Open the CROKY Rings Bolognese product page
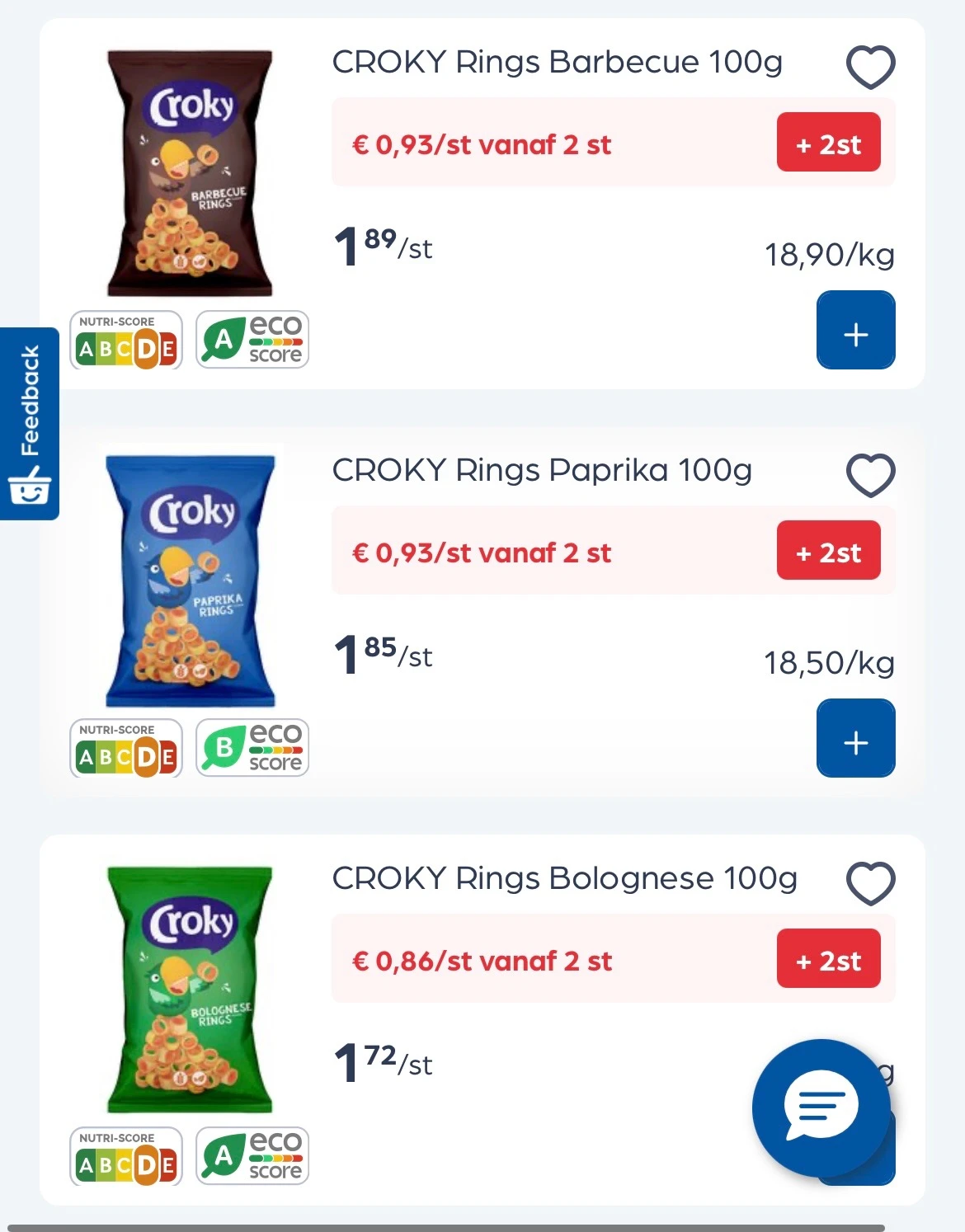965x1232 pixels. coord(564,879)
